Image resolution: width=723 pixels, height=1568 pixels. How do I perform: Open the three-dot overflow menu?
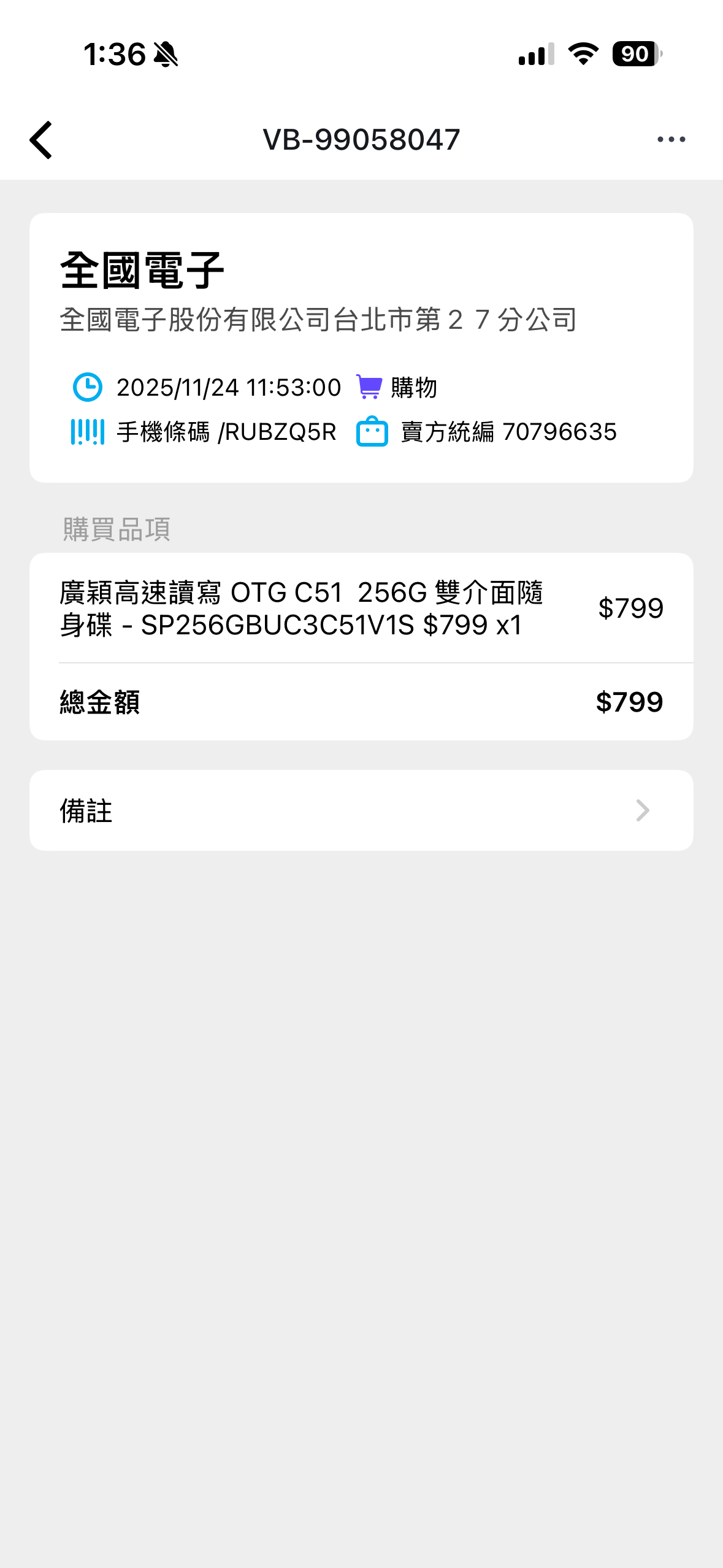[x=671, y=140]
